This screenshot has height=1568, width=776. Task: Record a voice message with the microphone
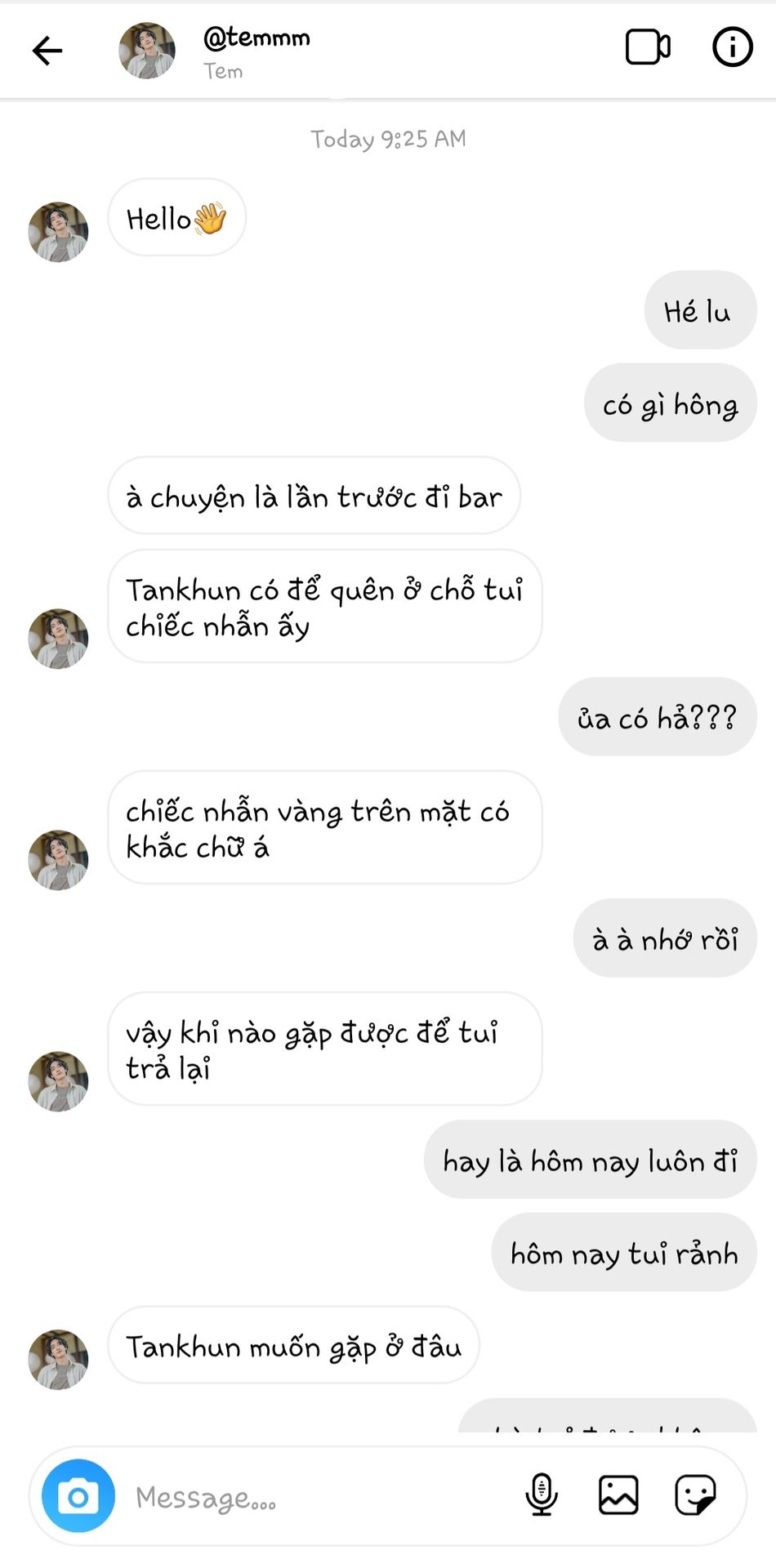[541, 1494]
